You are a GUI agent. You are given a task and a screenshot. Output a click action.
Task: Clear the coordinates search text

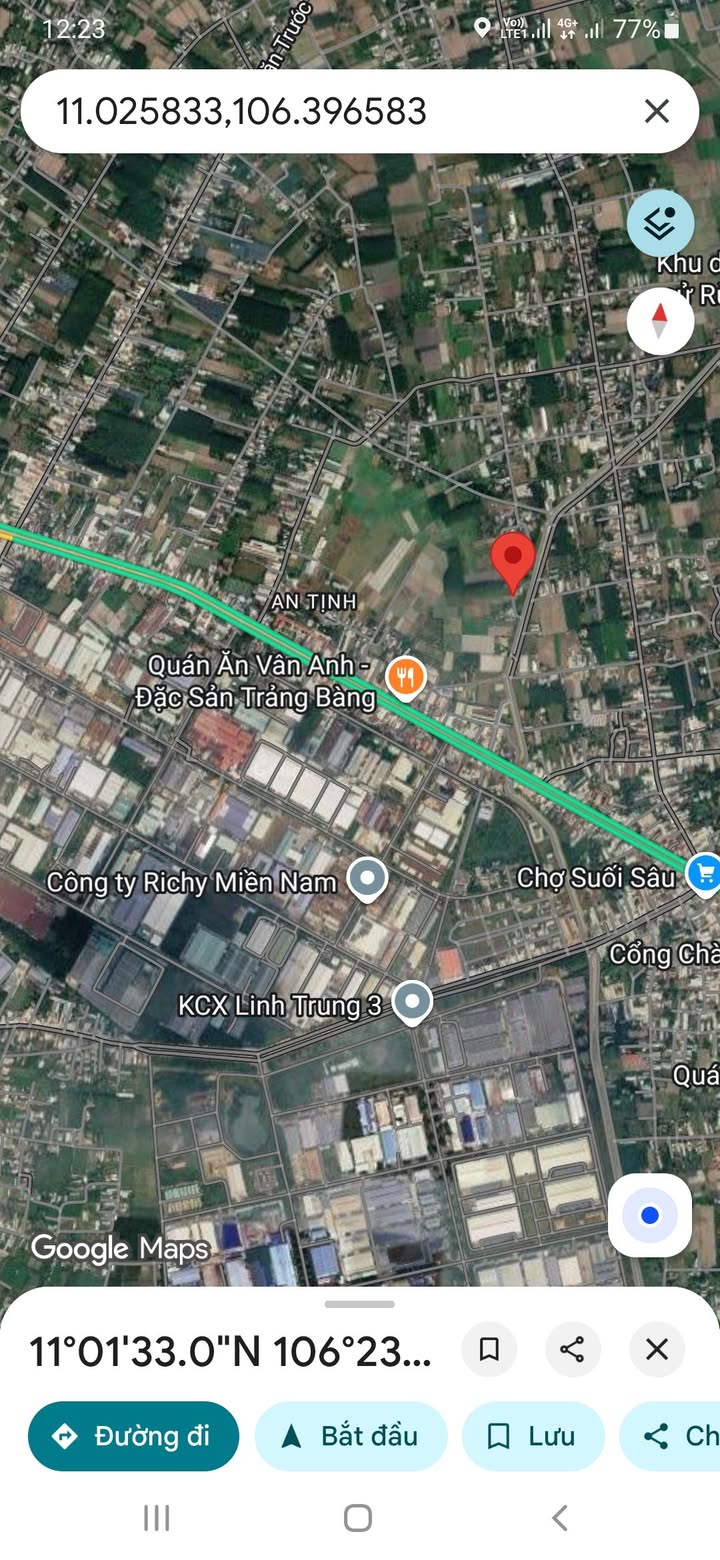656,111
